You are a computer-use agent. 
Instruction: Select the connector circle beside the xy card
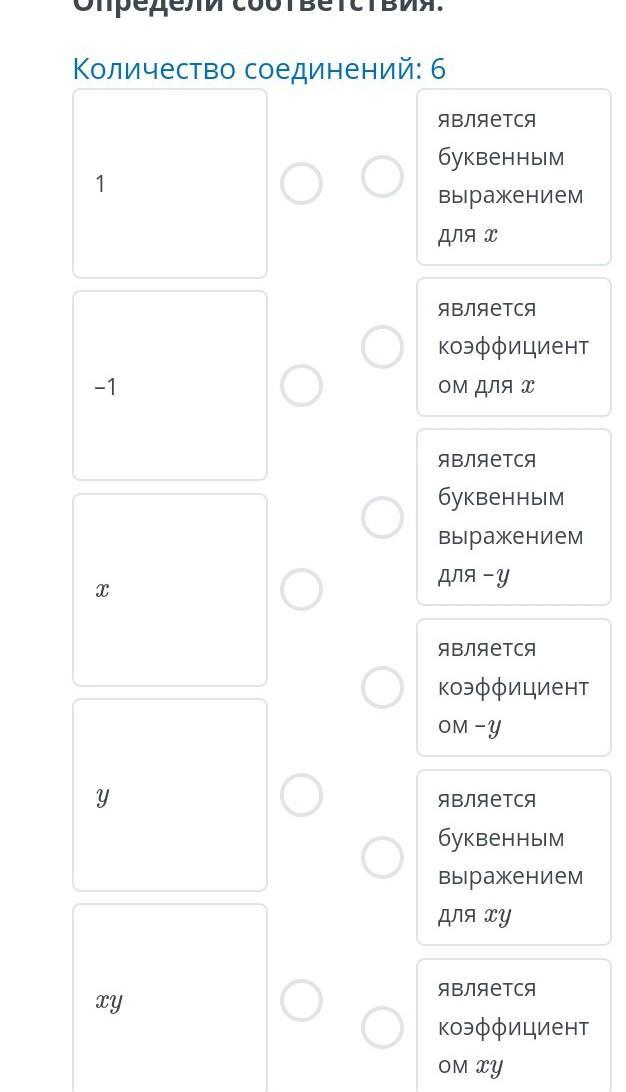(301, 1000)
